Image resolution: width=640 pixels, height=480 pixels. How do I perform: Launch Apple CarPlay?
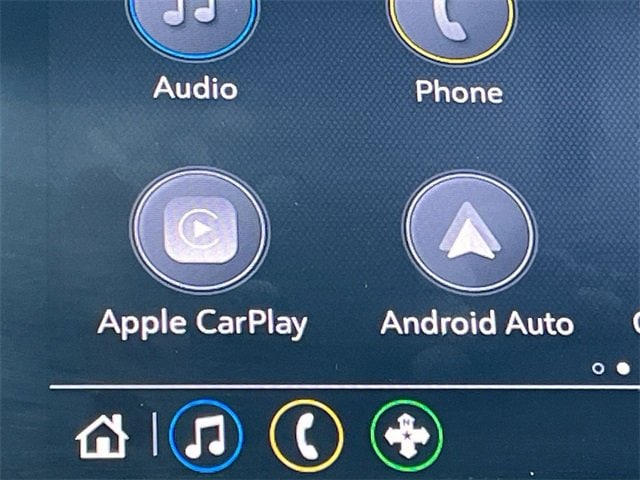[200, 232]
